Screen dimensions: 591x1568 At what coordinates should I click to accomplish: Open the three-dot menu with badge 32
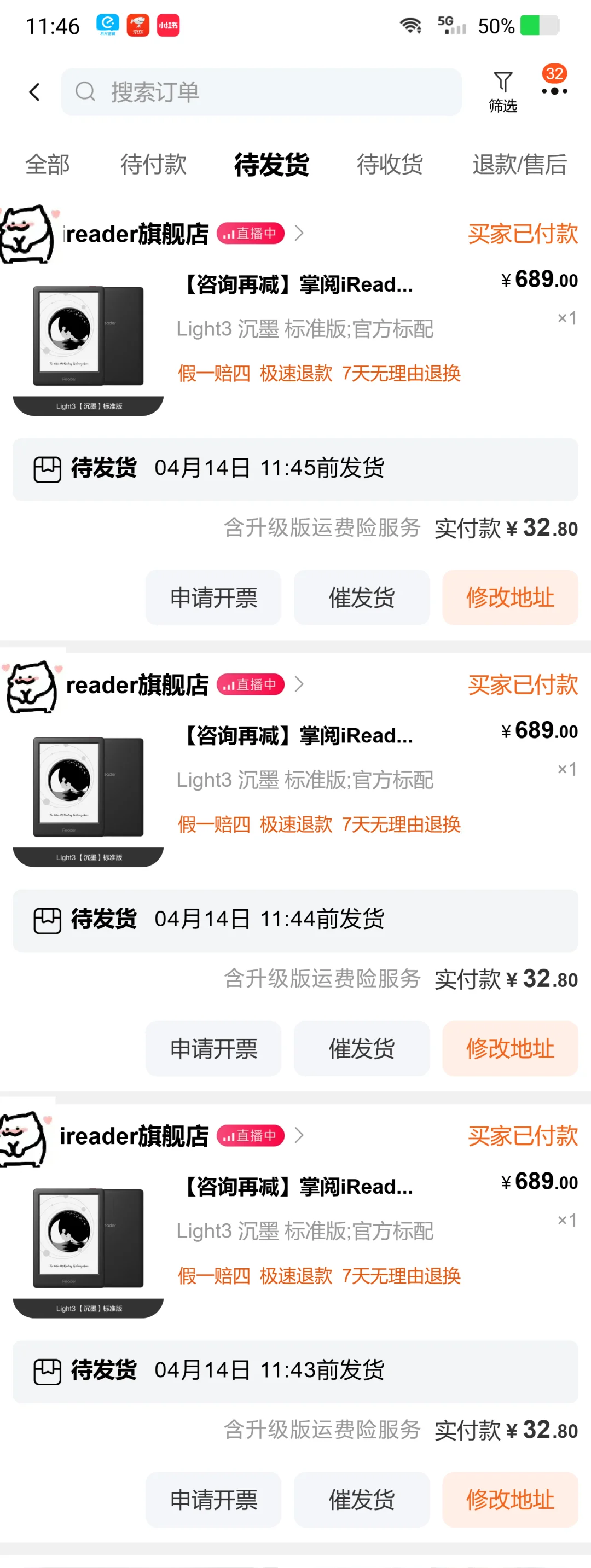[x=554, y=91]
